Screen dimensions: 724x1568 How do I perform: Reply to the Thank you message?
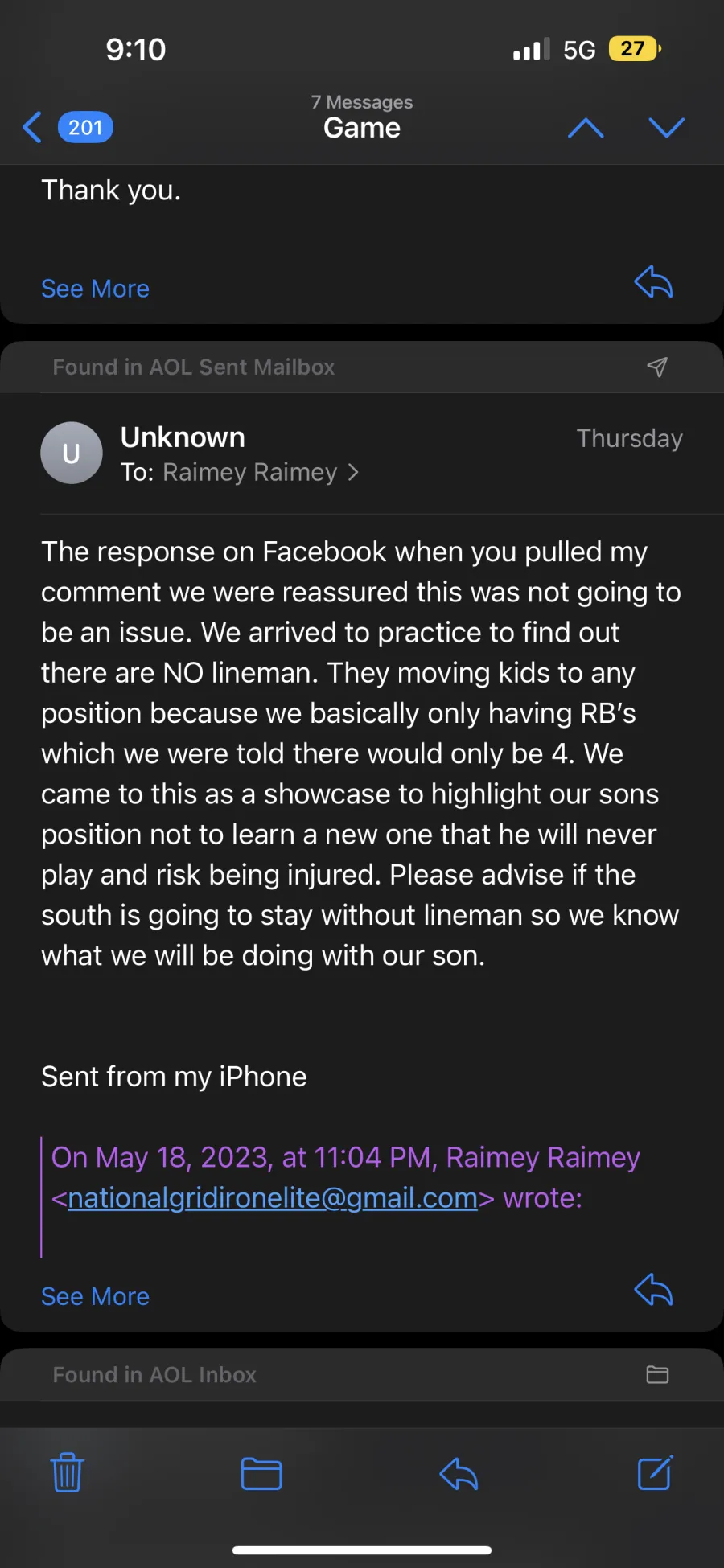(x=653, y=283)
